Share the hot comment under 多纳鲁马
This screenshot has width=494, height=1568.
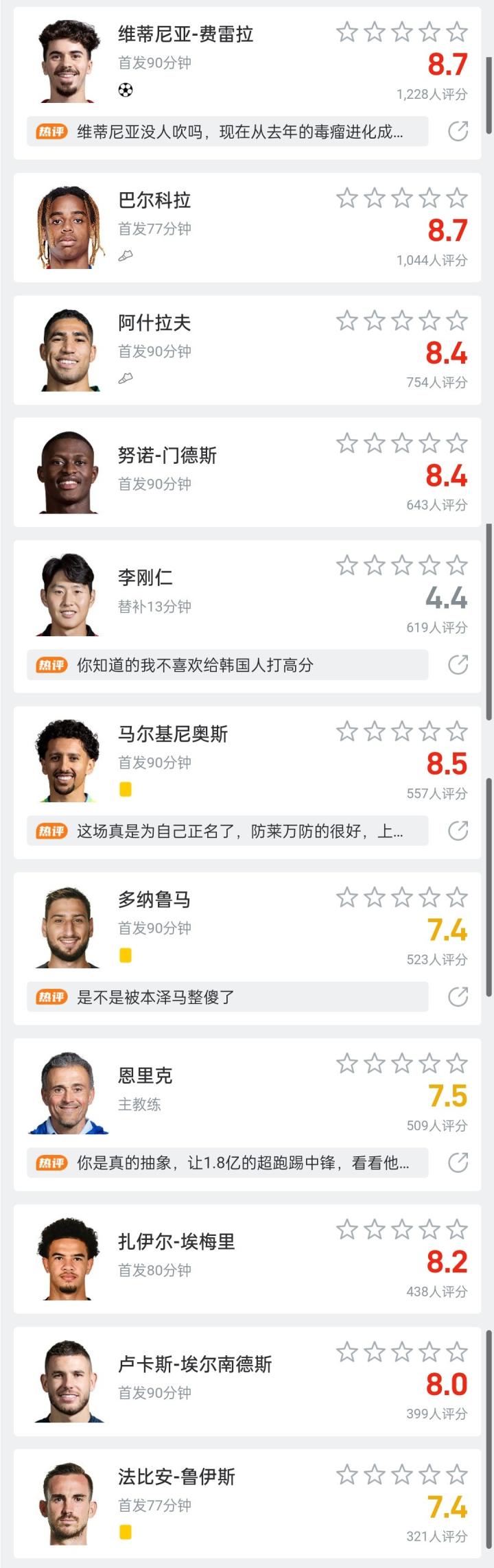(x=458, y=997)
